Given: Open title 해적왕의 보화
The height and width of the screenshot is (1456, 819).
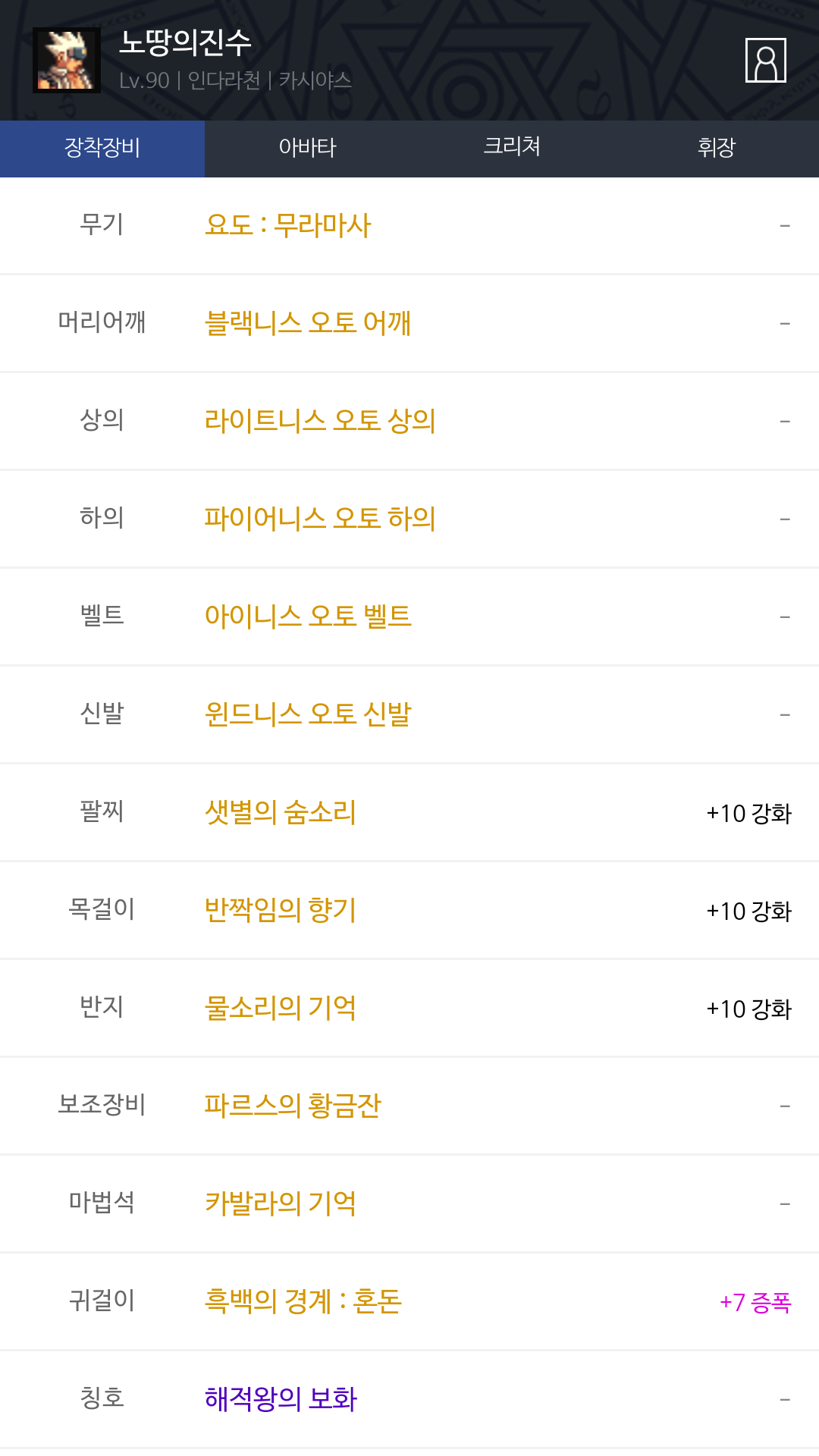Looking at the screenshot, I should (x=281, y=1399).
